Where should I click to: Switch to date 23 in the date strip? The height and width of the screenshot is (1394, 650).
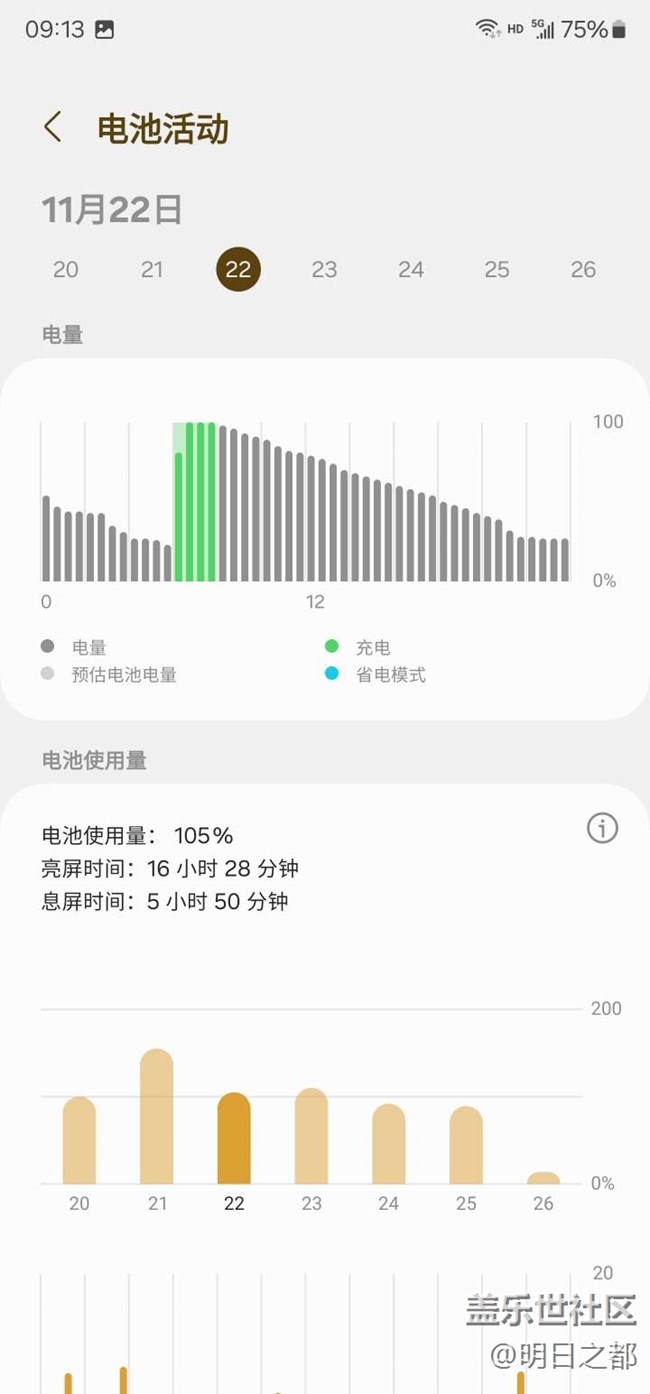(324, 269)
